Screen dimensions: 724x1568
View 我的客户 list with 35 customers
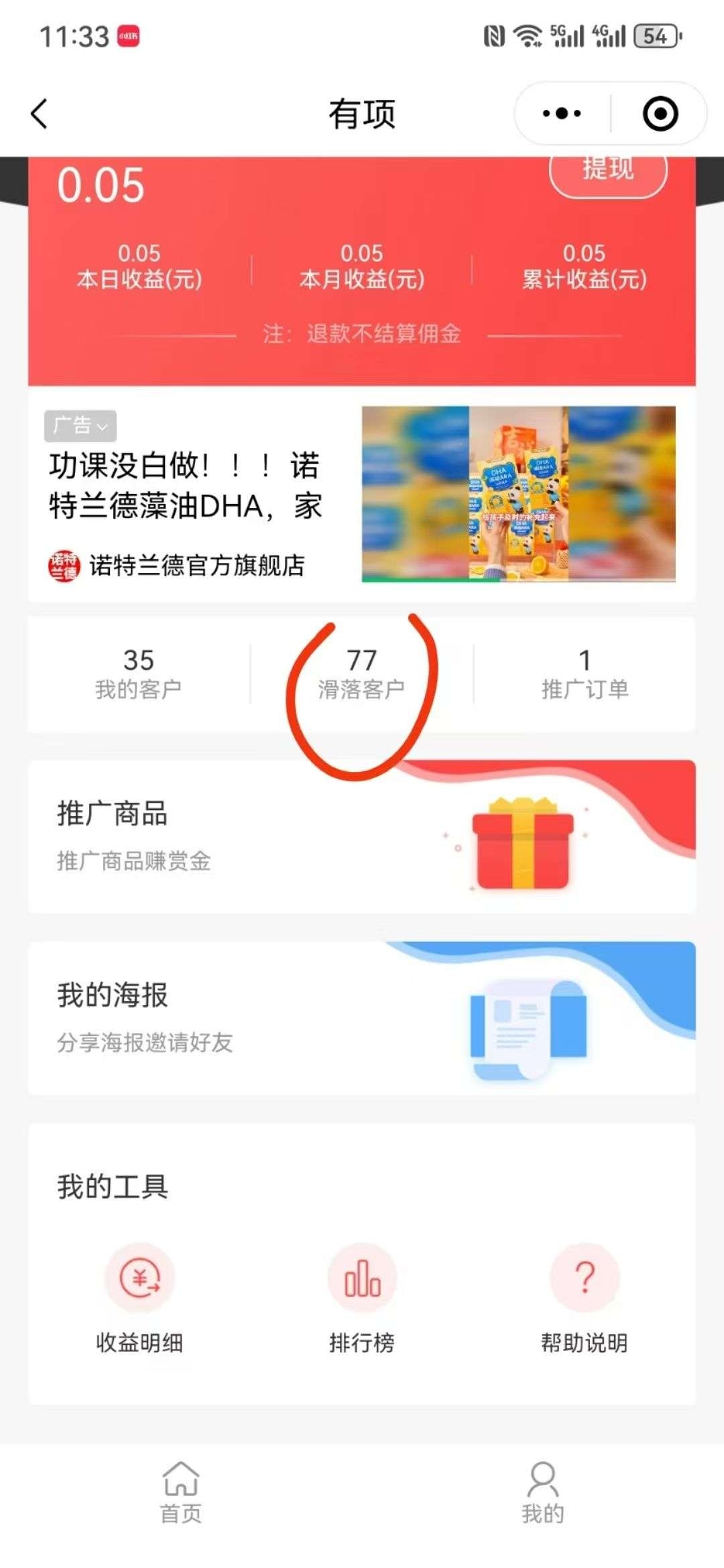139,674
